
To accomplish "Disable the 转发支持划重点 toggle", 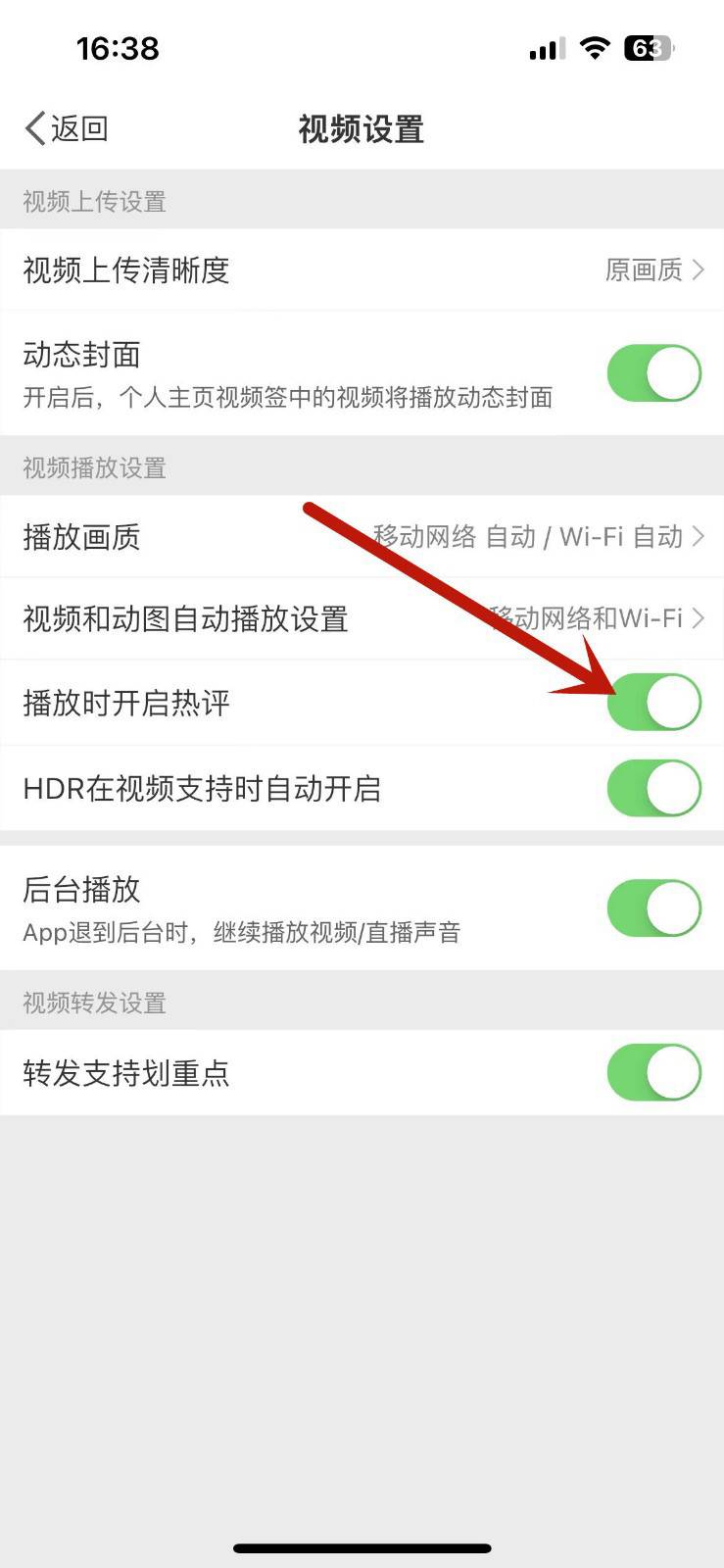I will 653,1073.
